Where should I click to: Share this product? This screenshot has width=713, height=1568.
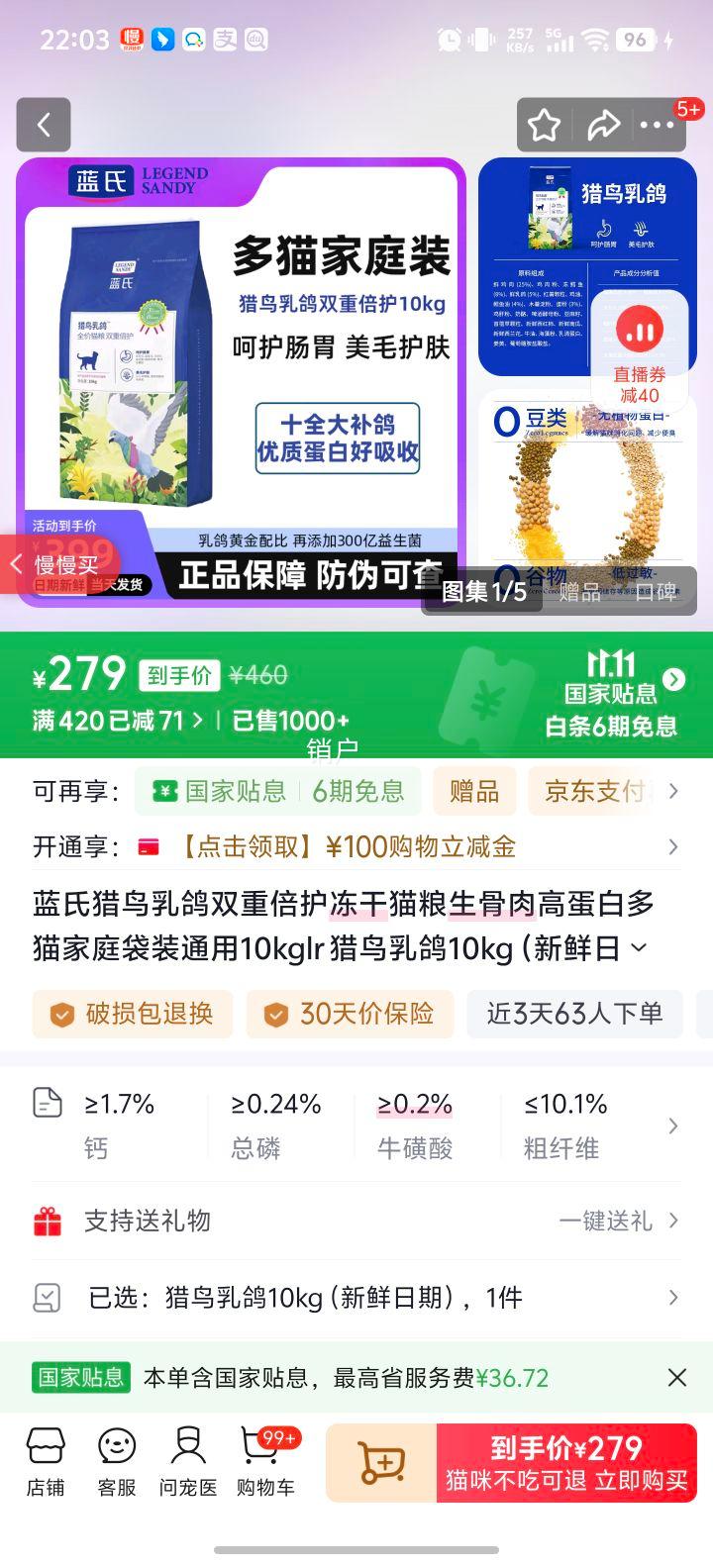tap(603, 125)
